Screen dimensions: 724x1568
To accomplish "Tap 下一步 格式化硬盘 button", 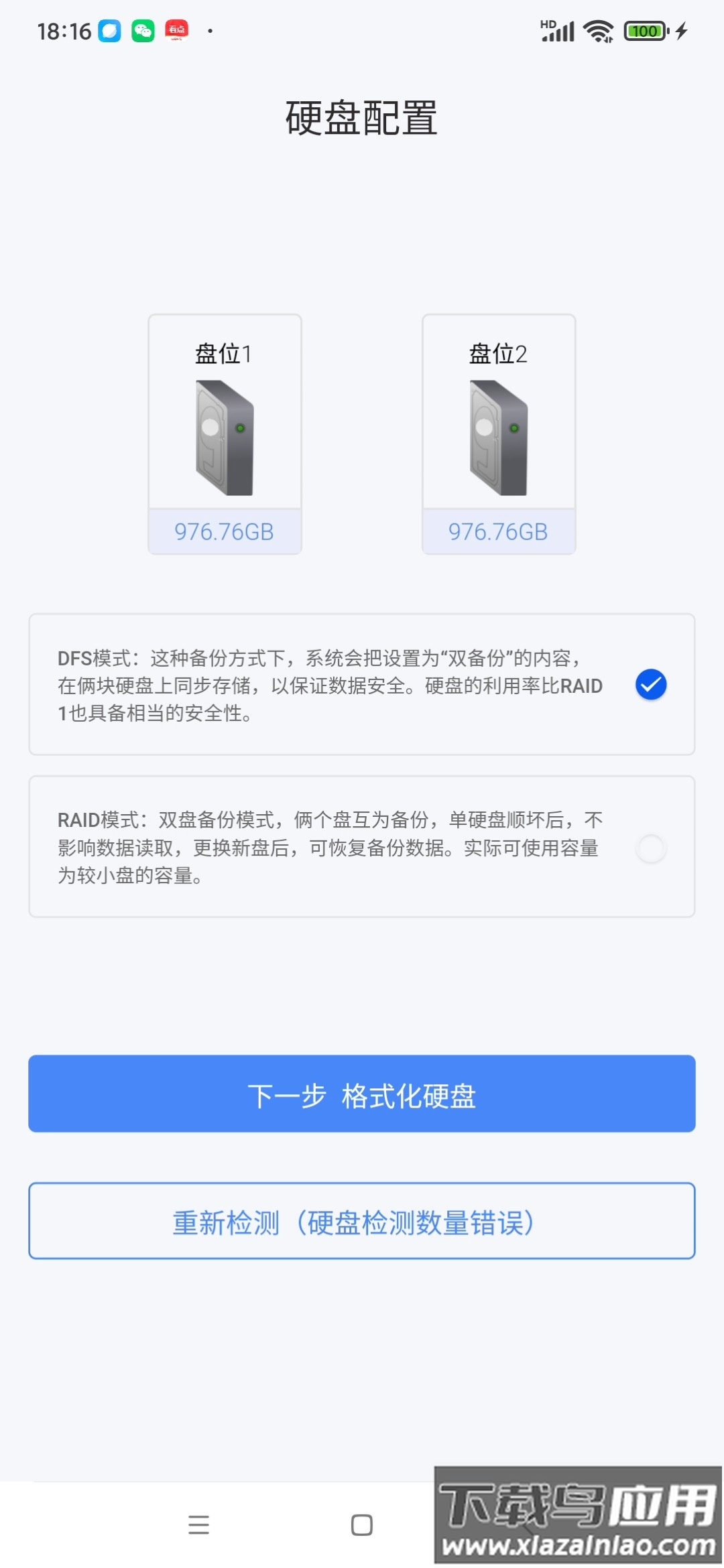I will [x=362, y=1094].
